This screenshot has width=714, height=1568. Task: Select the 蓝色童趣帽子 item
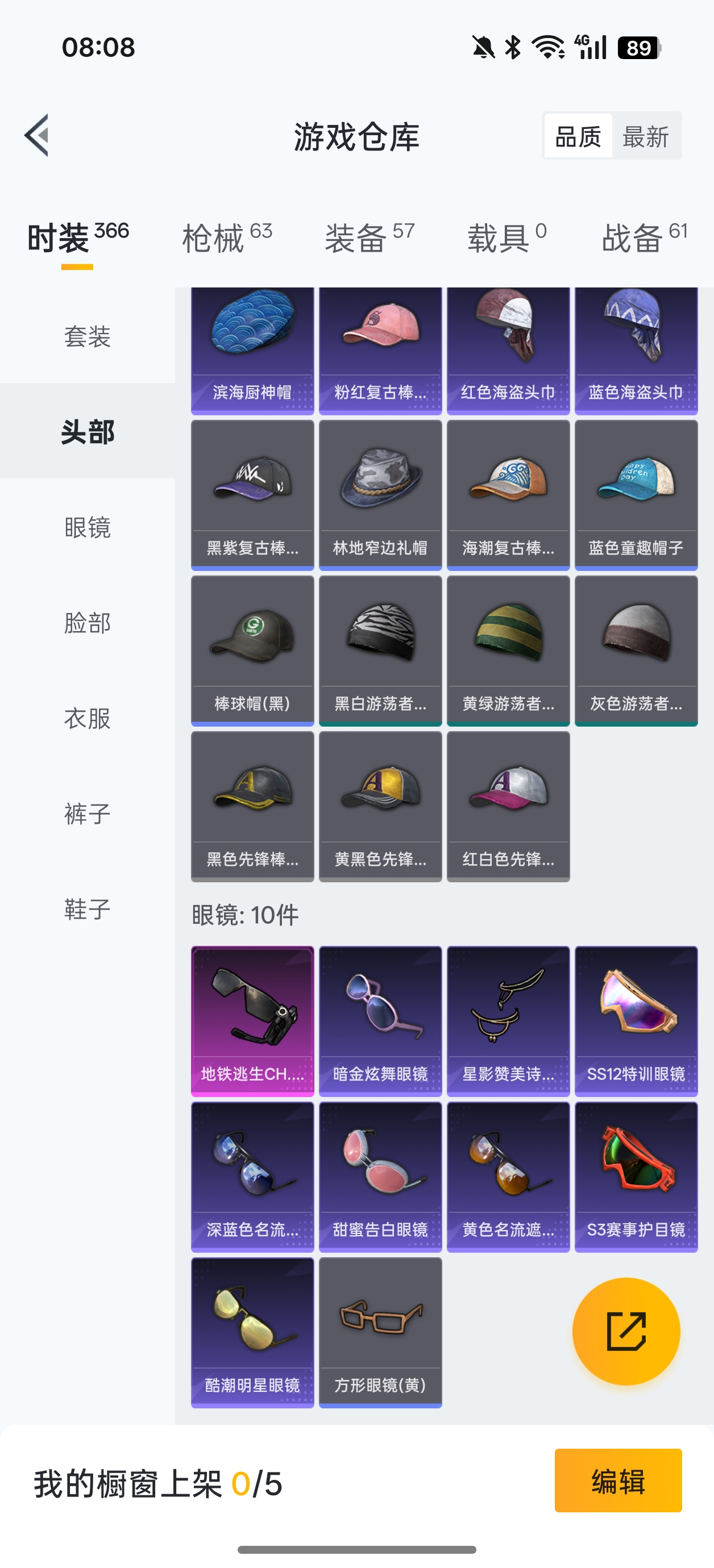click(636, 494)
